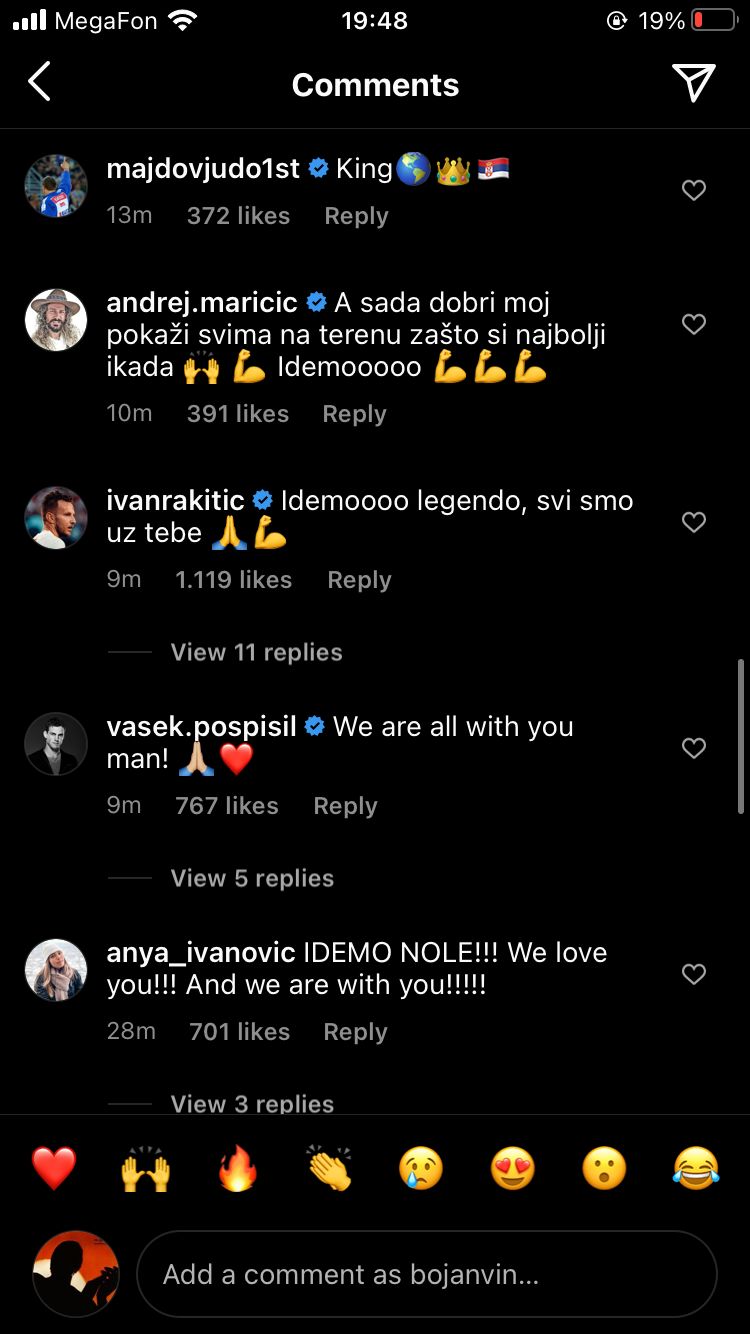
Task: Reply to andrej.maricic's comment
Action: point(354,414)
